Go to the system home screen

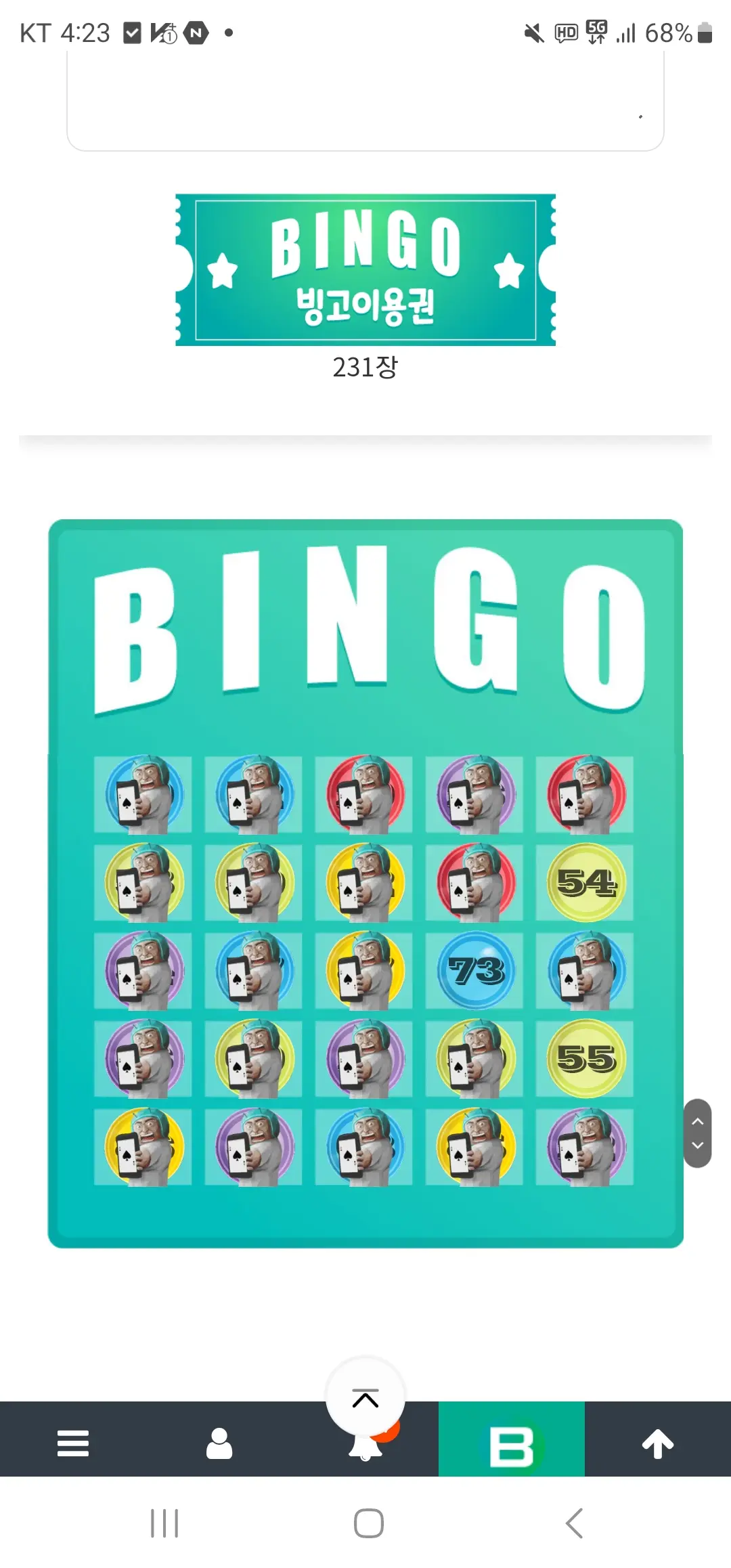(x=369, y=1523)
